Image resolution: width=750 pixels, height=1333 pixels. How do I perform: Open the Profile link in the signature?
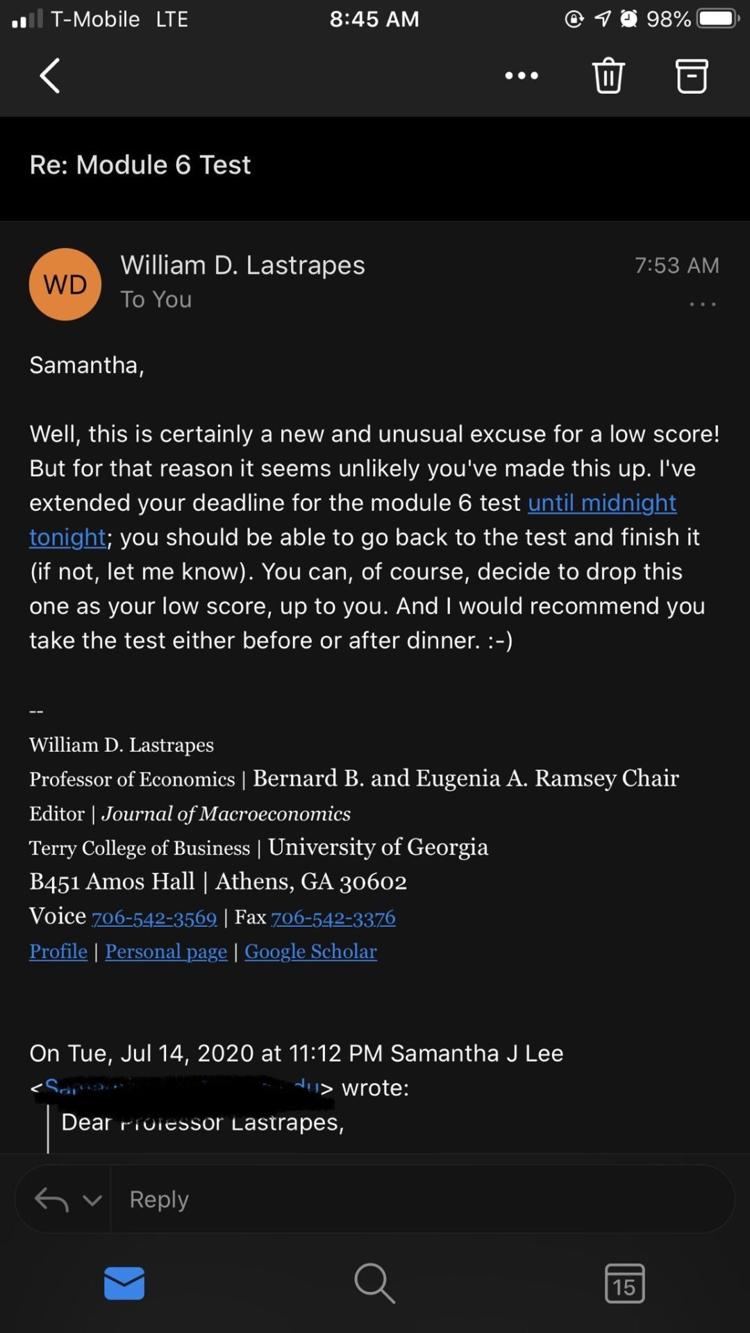(58, 951)
